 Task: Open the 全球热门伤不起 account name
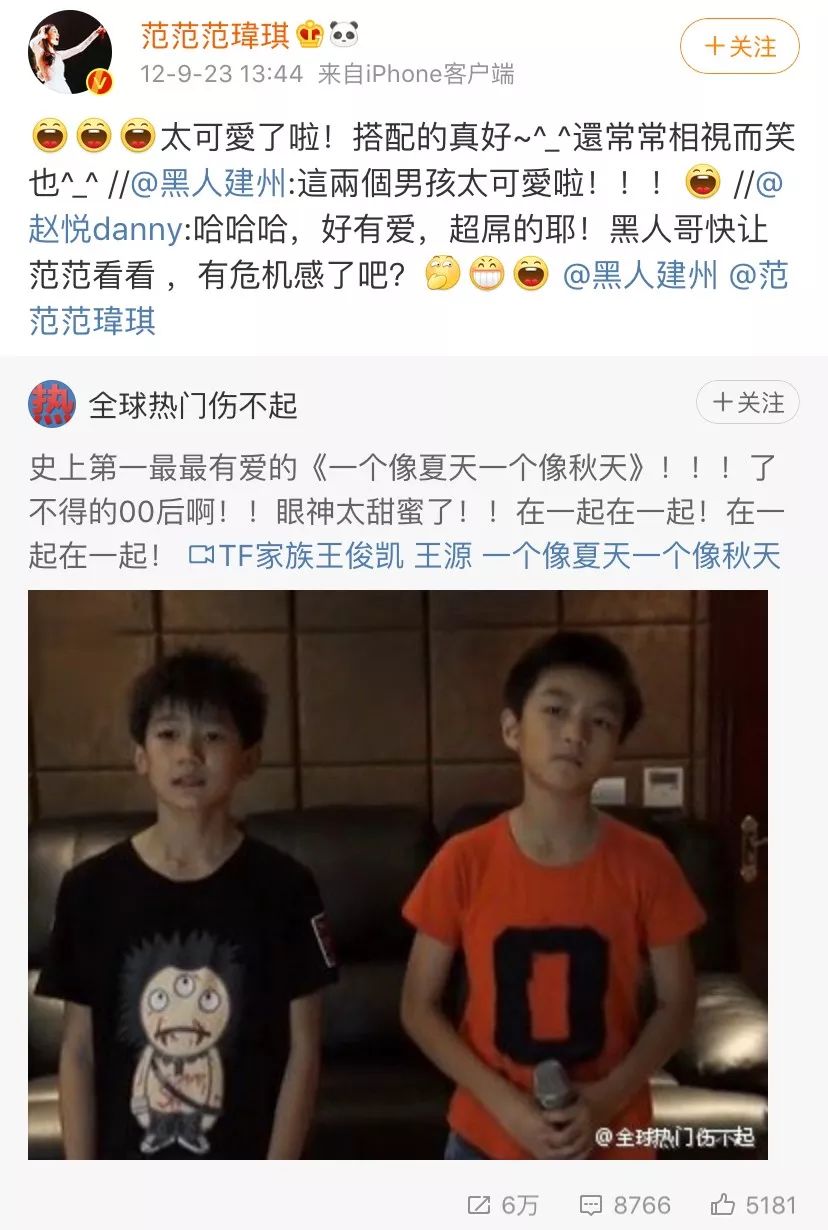[x=192, y=405]
